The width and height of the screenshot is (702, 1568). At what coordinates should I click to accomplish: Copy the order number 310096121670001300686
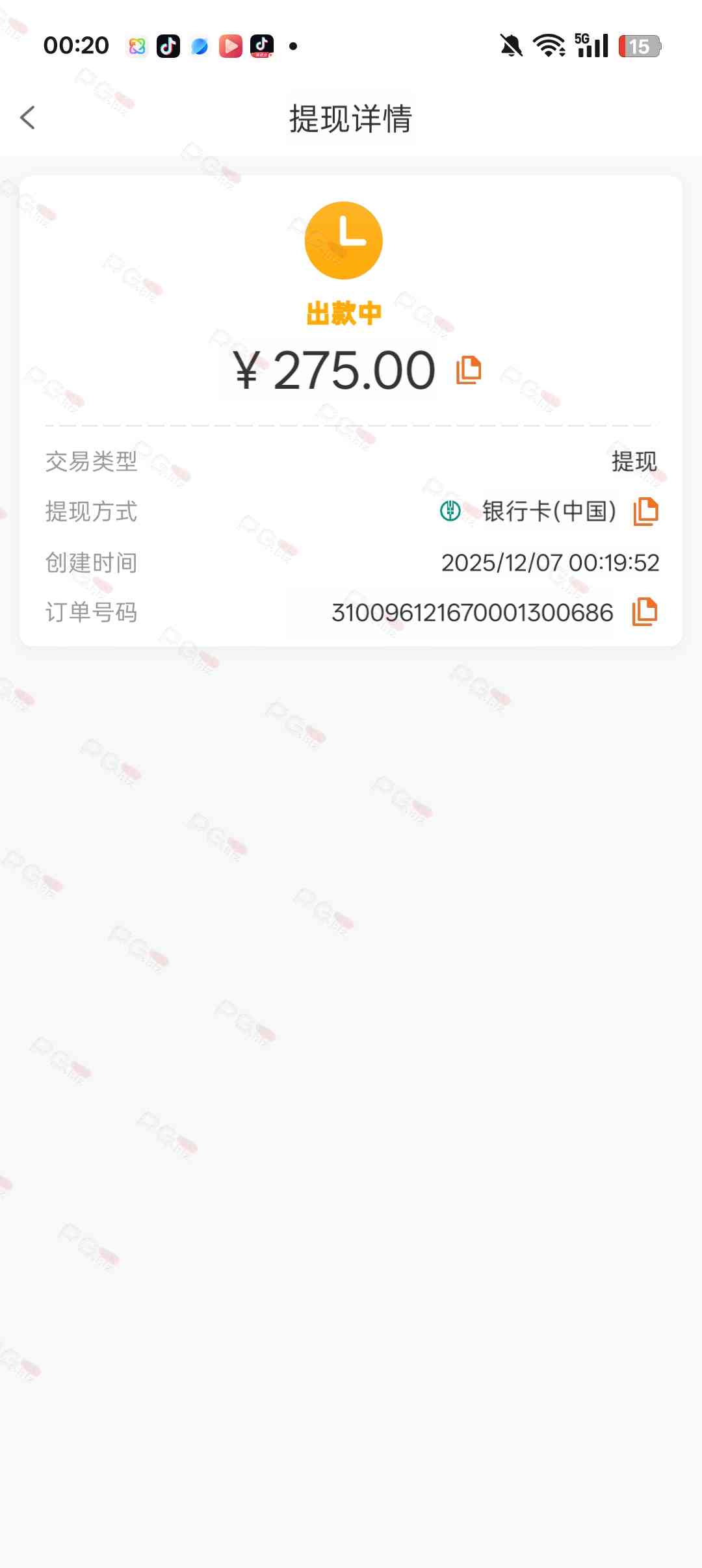tap(644, 612)
